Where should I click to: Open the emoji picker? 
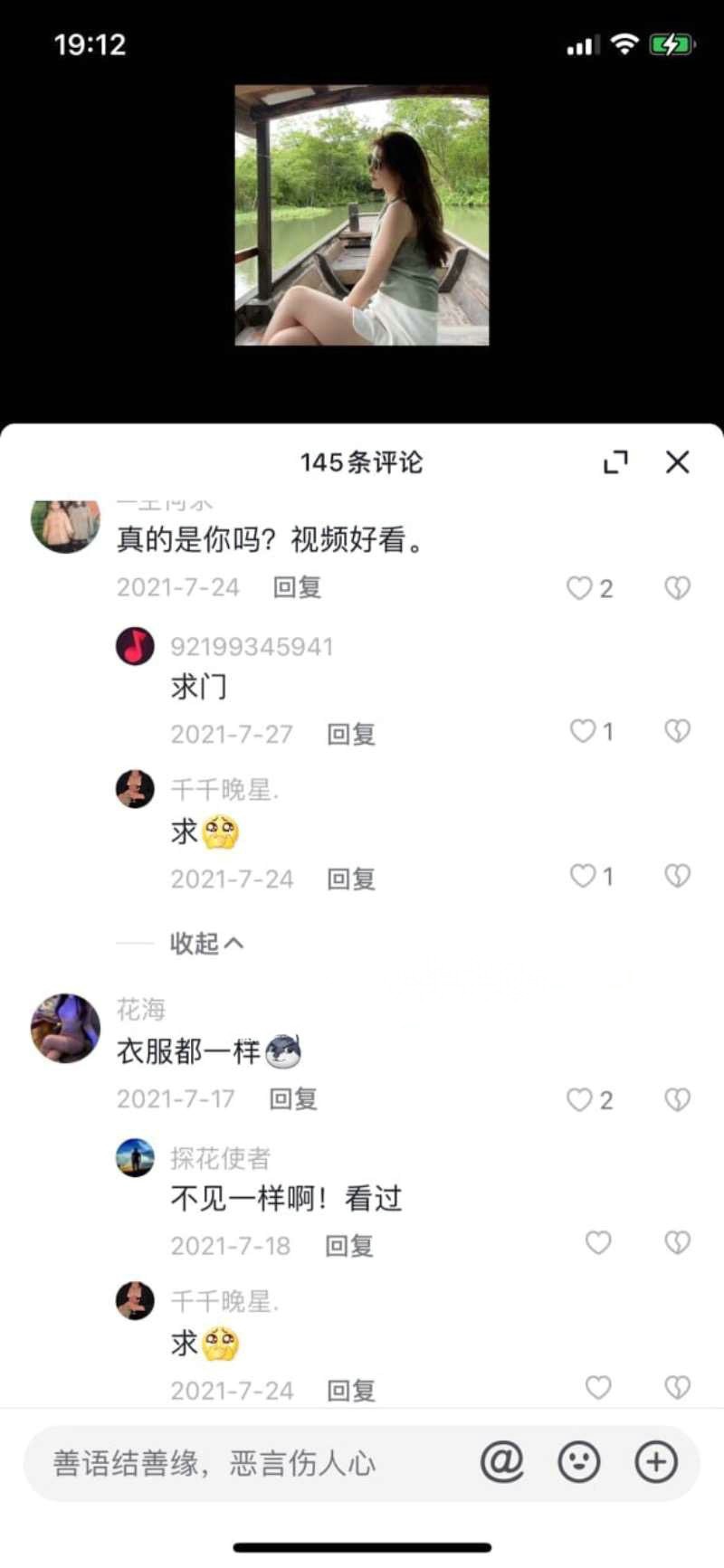click(579, 1461)
